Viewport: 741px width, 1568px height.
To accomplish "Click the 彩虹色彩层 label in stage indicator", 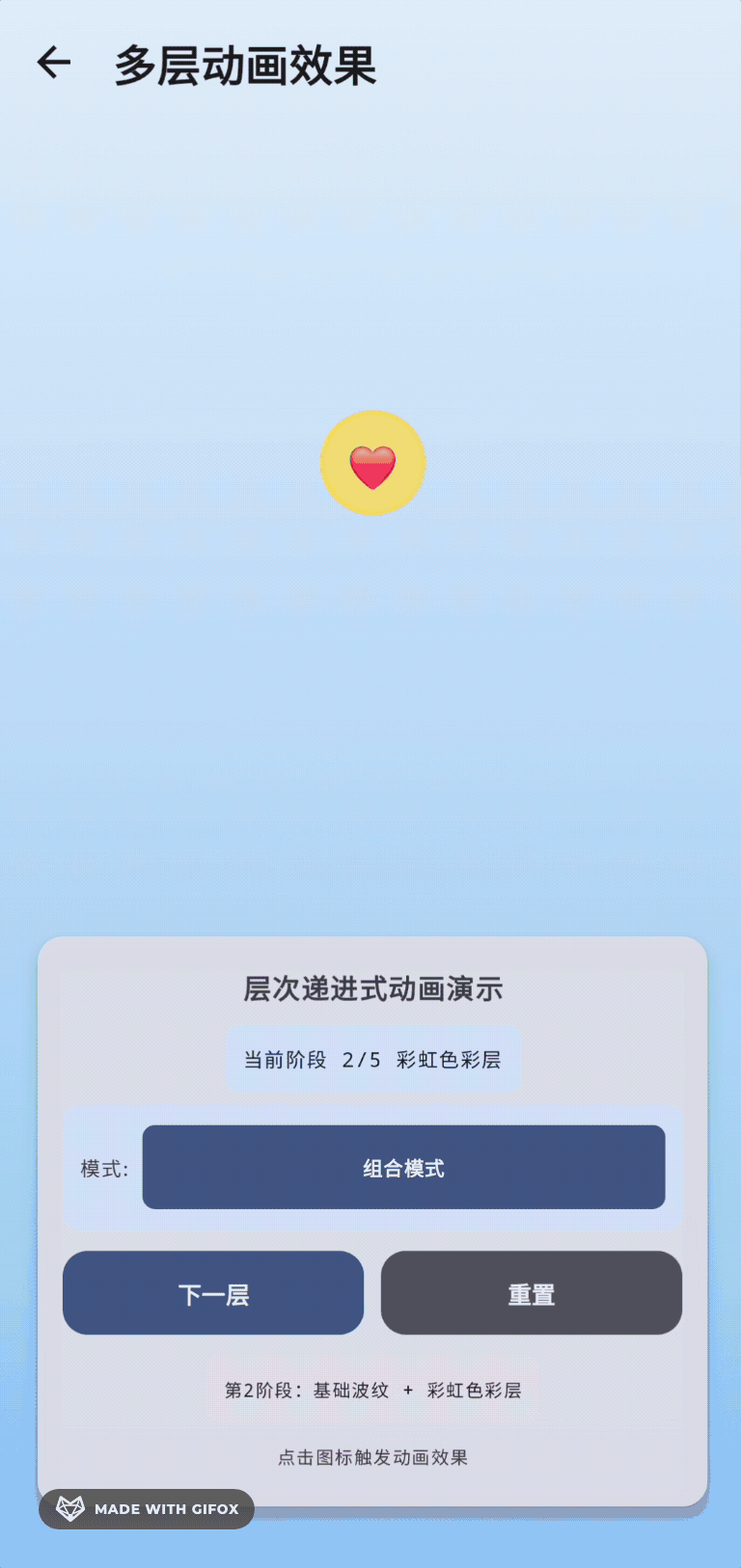I will click(x=450, y=1058).
